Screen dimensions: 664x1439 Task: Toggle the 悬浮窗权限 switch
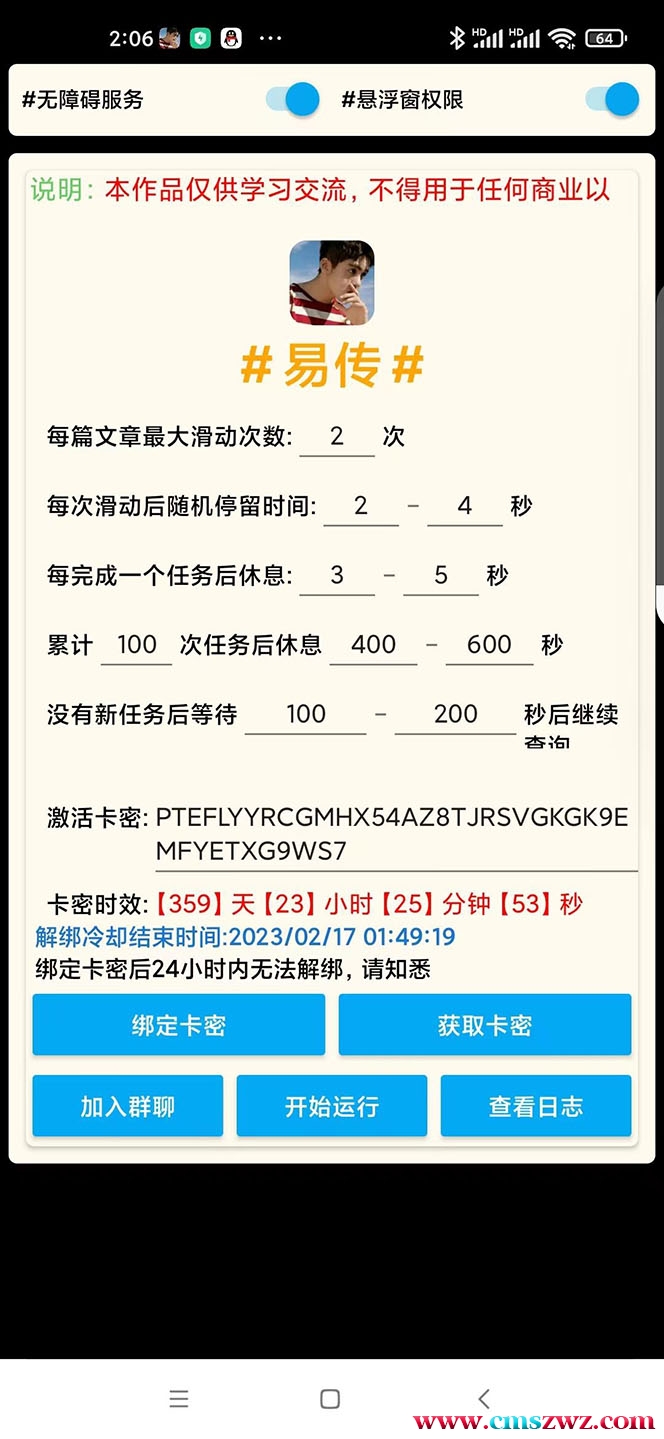tap(612, 99)
